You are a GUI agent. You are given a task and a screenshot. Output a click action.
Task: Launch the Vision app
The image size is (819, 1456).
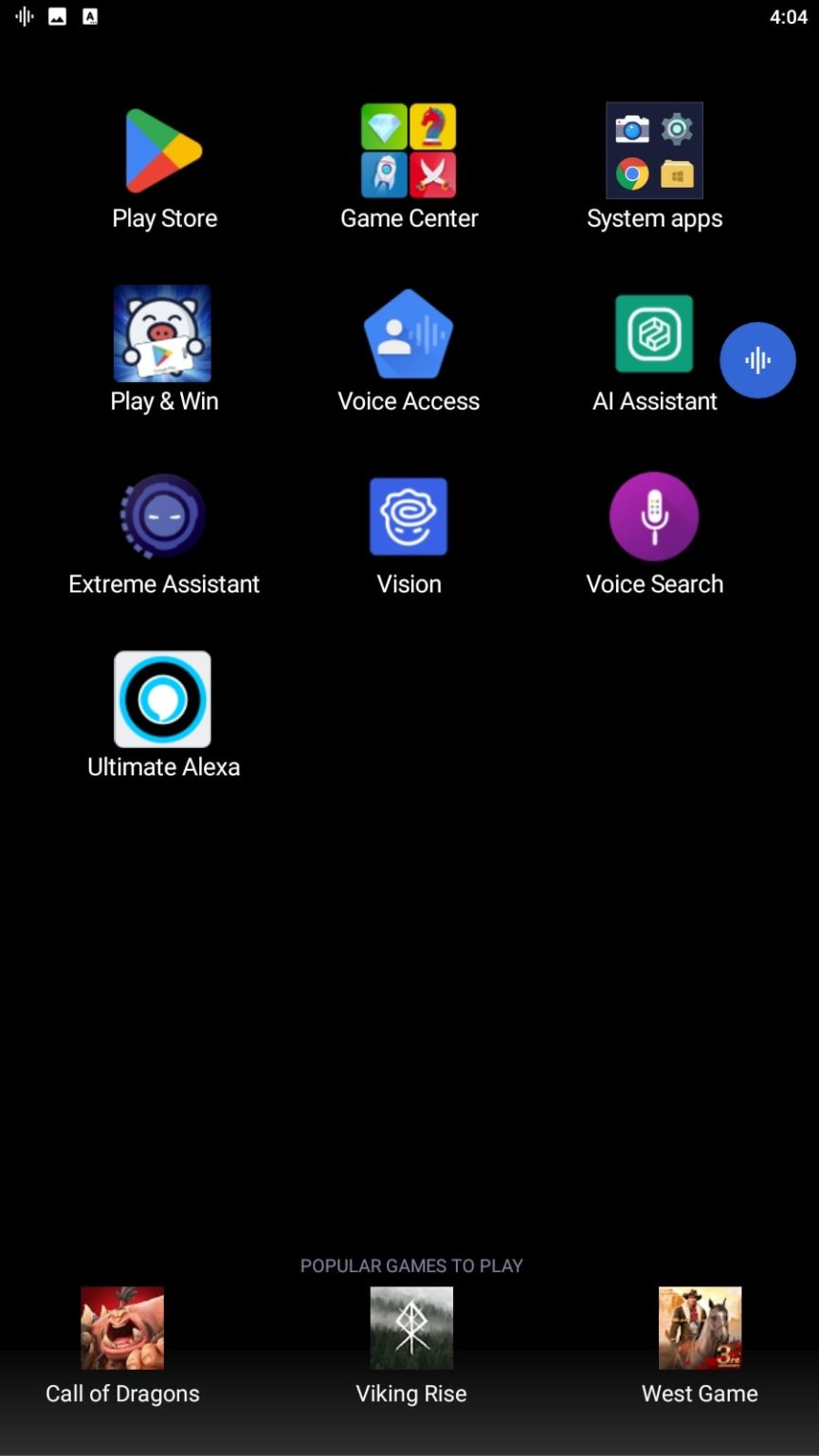409,517
